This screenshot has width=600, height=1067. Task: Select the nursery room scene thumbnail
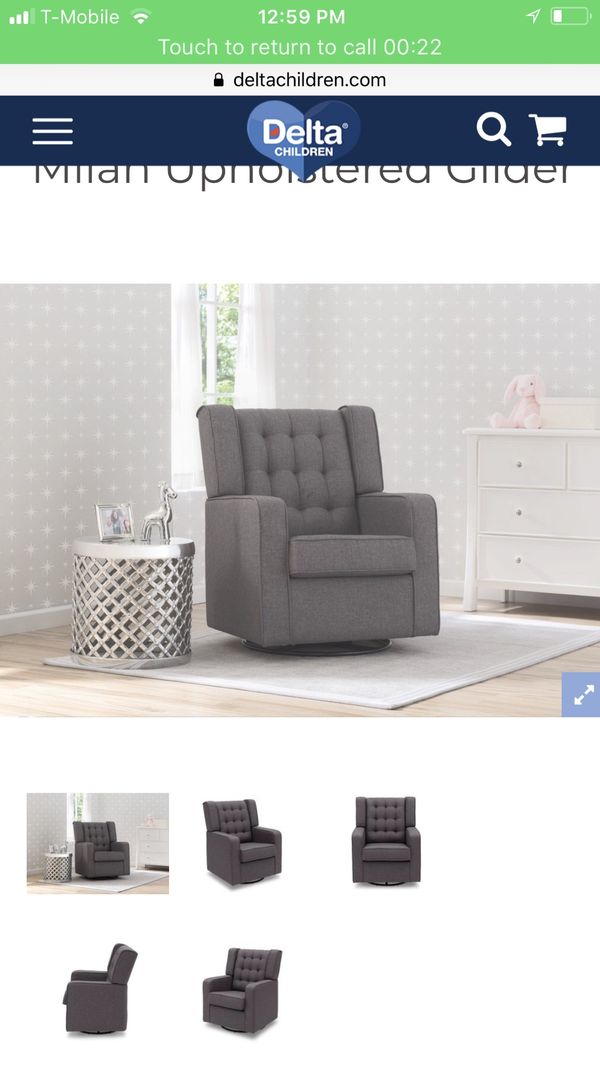pyautogui.click(x=98, y=843)
